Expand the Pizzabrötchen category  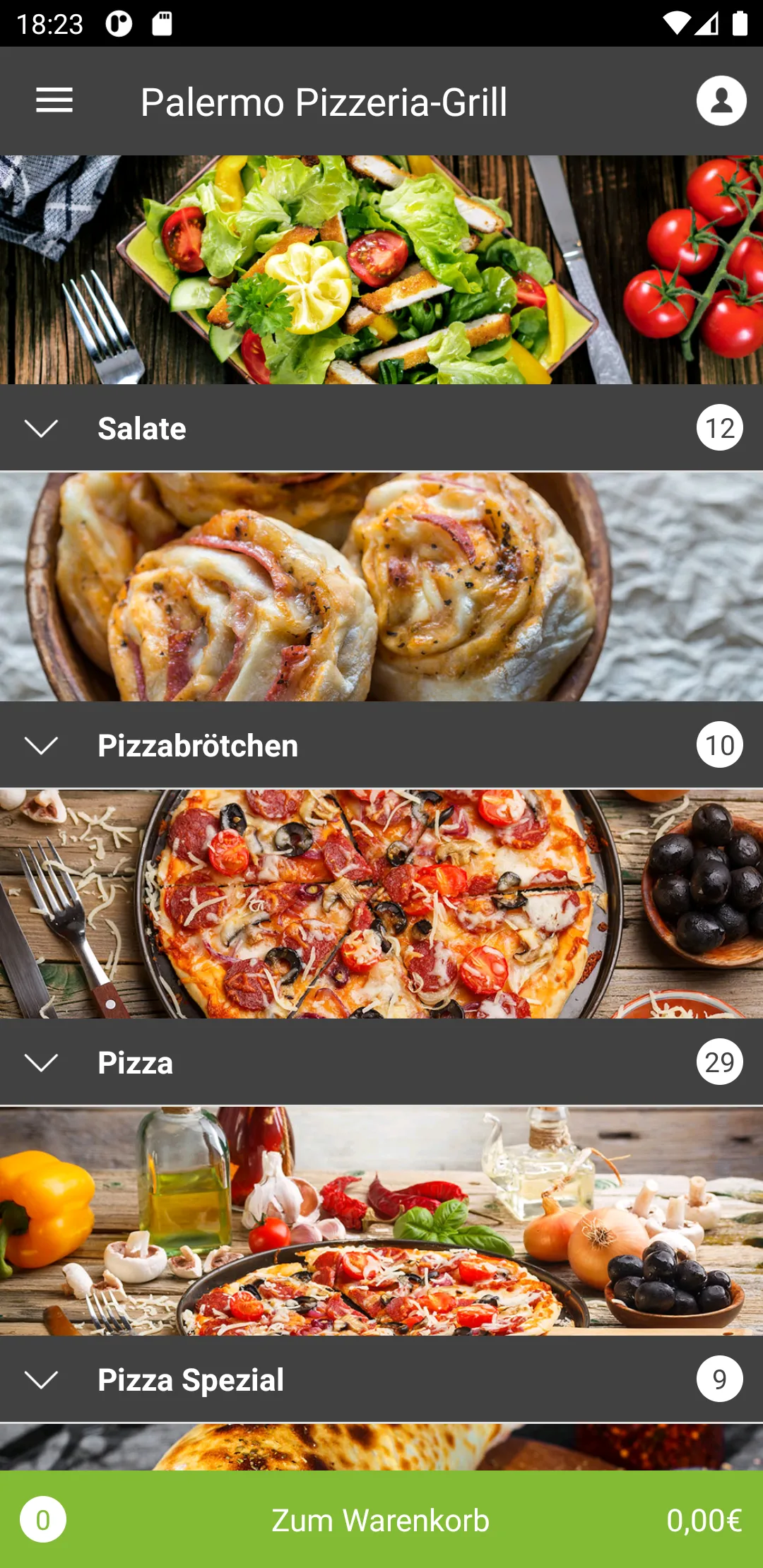381,745
